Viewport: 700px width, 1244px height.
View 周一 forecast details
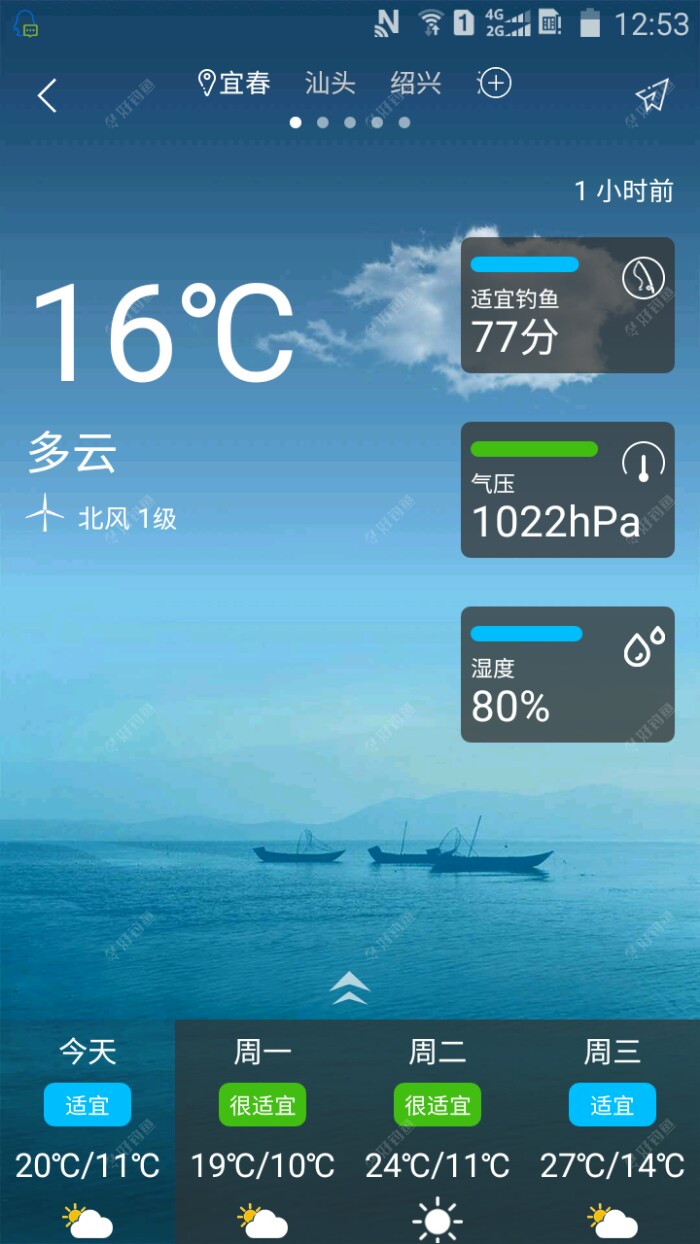click(263, 1130)
